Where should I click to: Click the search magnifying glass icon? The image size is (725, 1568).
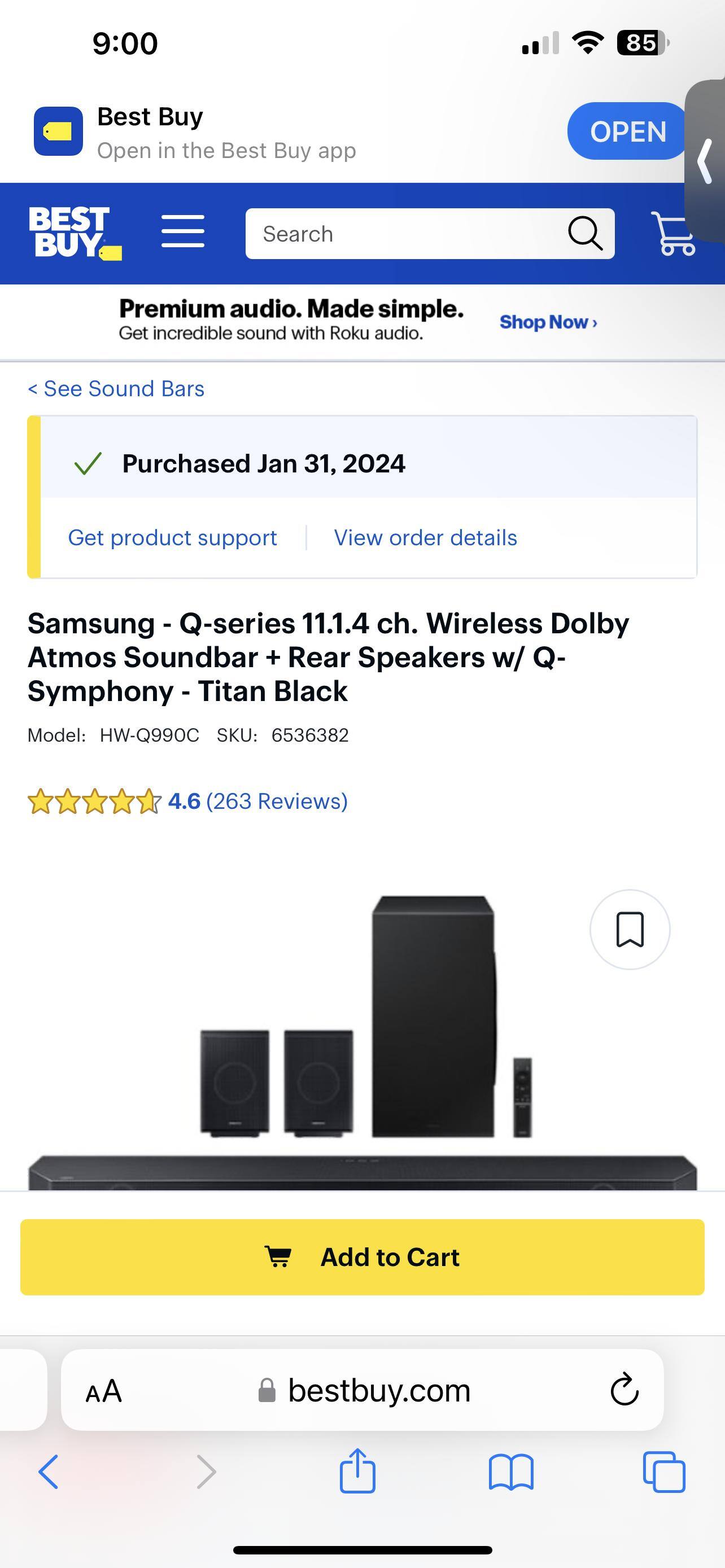click(584, 233)
